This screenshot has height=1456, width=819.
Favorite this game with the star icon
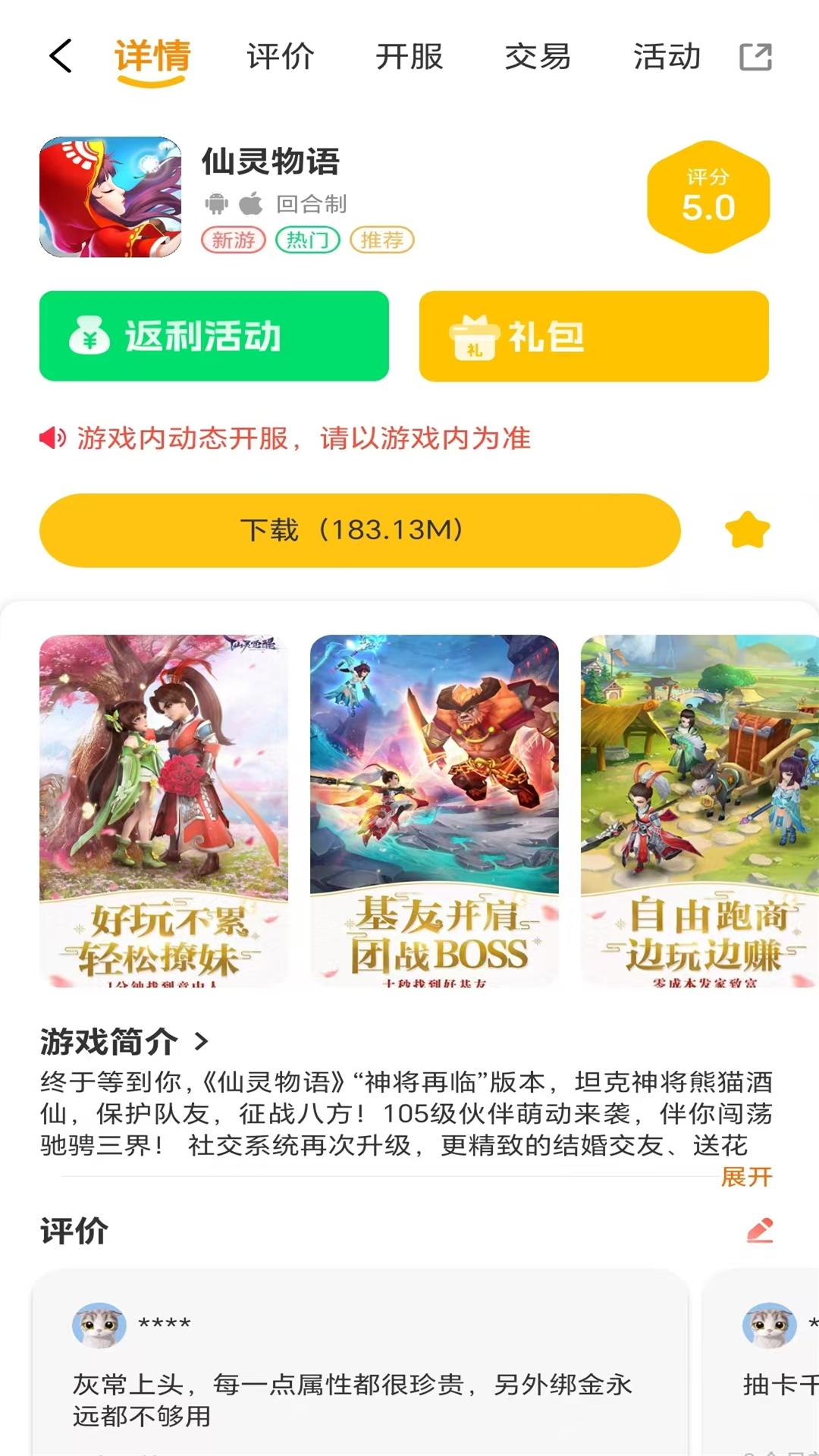[x=747, y=530]
